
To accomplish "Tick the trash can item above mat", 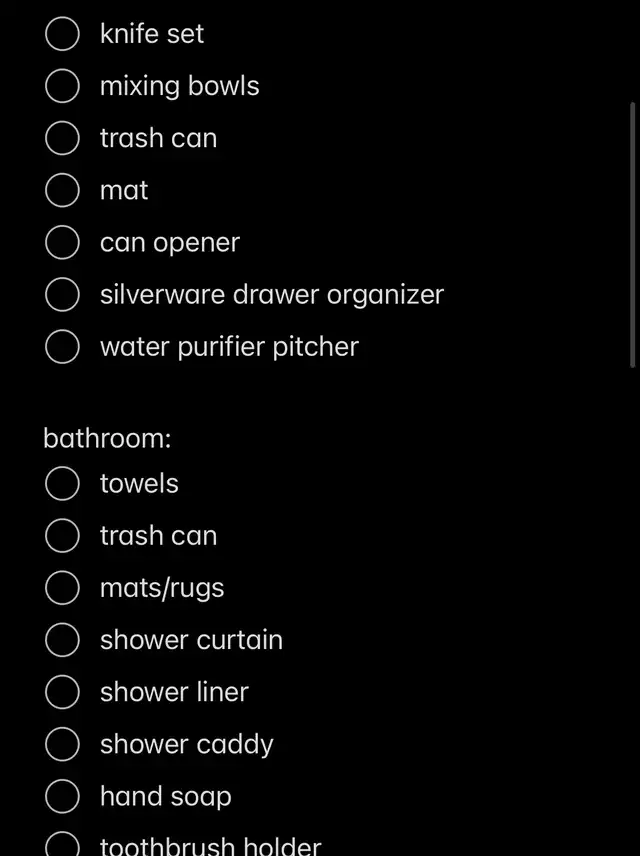I will pos(63,138).
